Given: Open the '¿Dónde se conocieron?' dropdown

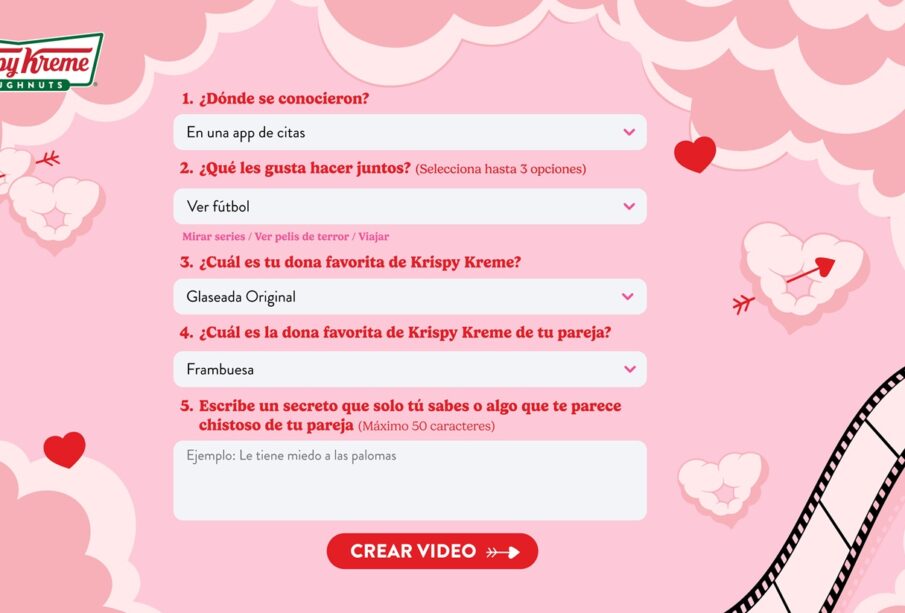Looking at the screenshot, I should tap(410, 132).
